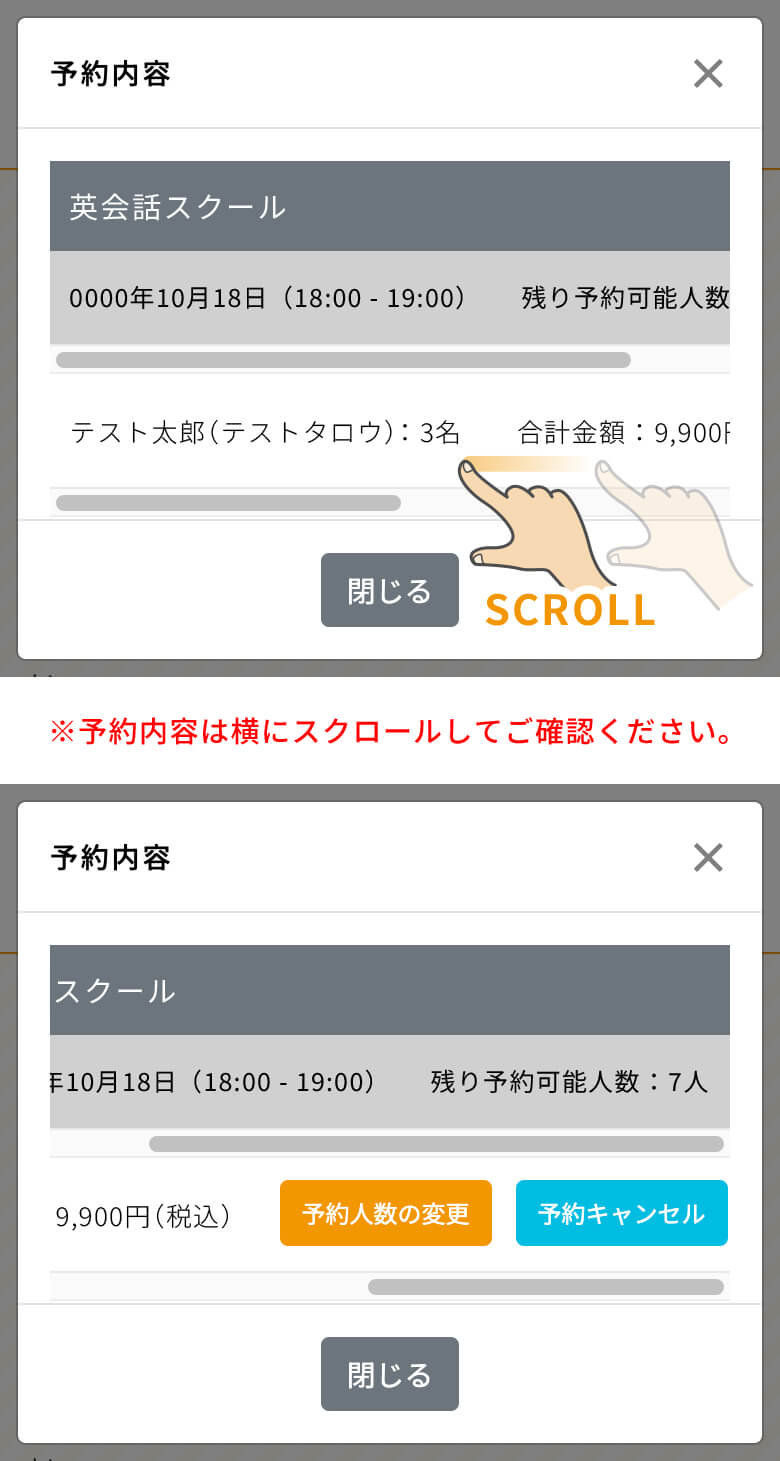
Task: Click the scrollbar under テスト太郎 row
Action: tap(230, 498)
